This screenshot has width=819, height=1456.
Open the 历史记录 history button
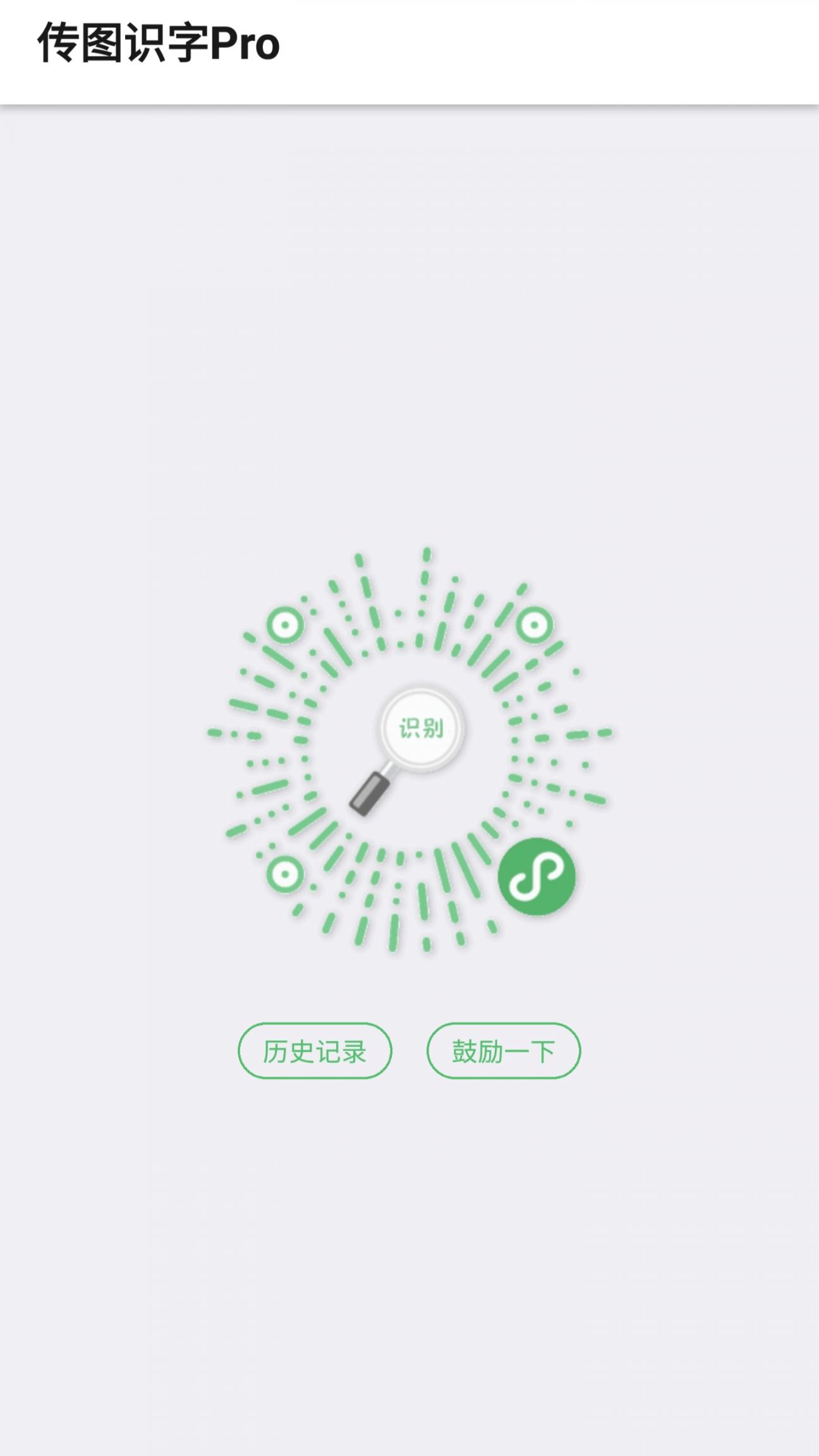click(x=315, y=1051)
